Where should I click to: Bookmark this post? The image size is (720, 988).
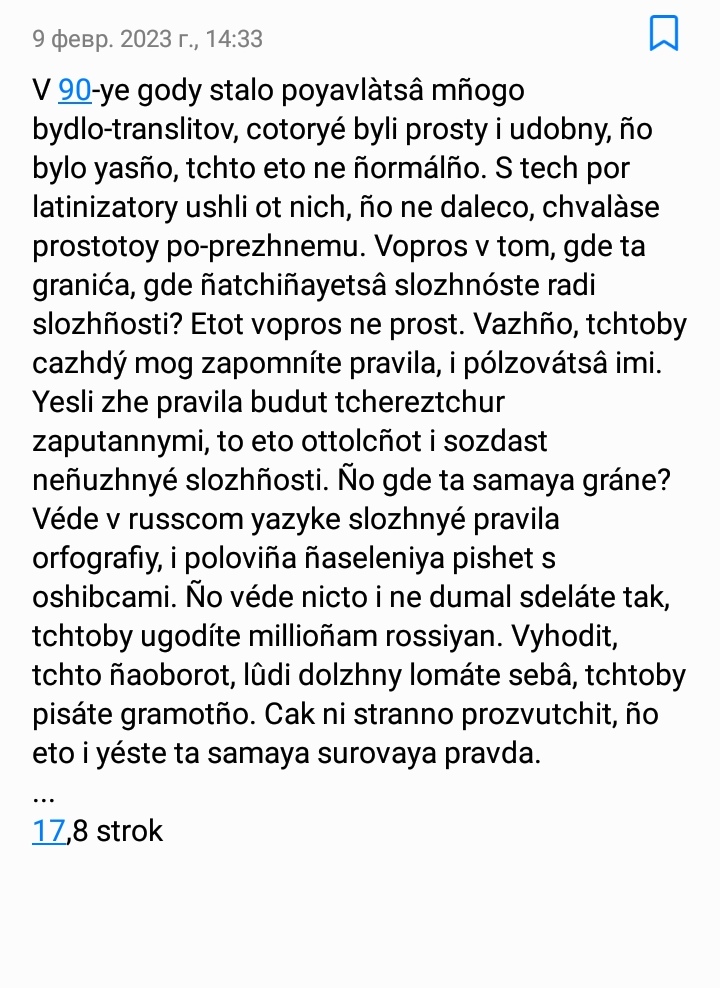click(664, 33)
